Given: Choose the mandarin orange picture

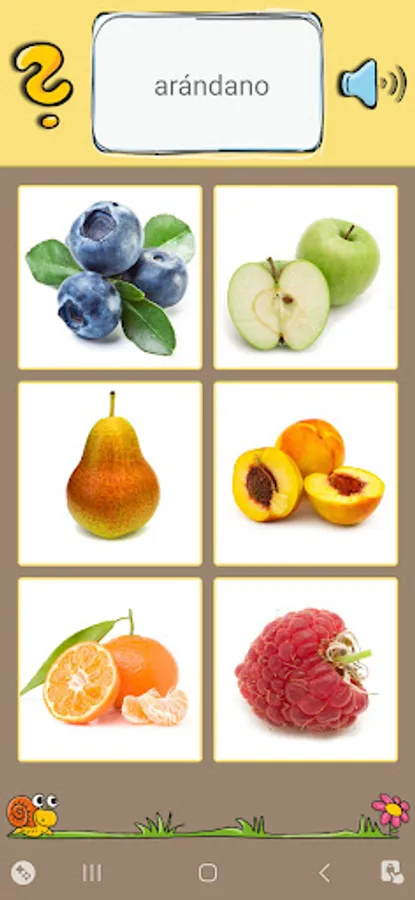Looking at the screenshot, I should tap(110, 670).
